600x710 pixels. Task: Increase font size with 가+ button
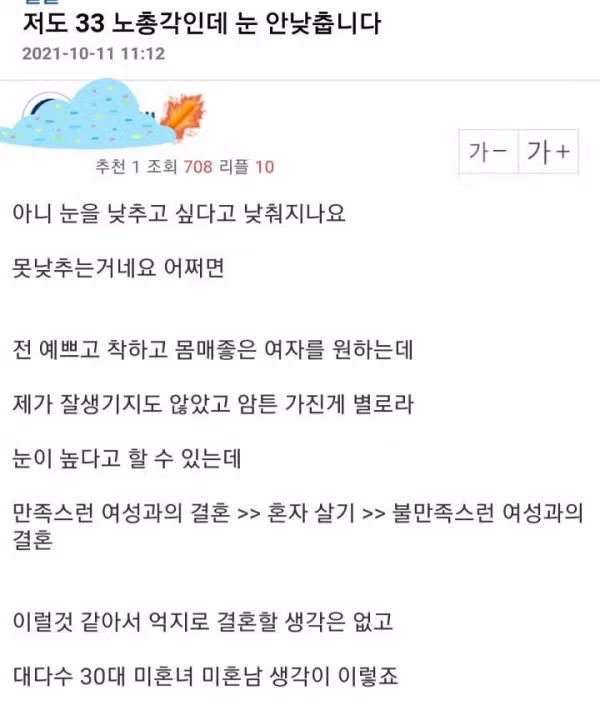pyautogui.click(x=548, y=153)
